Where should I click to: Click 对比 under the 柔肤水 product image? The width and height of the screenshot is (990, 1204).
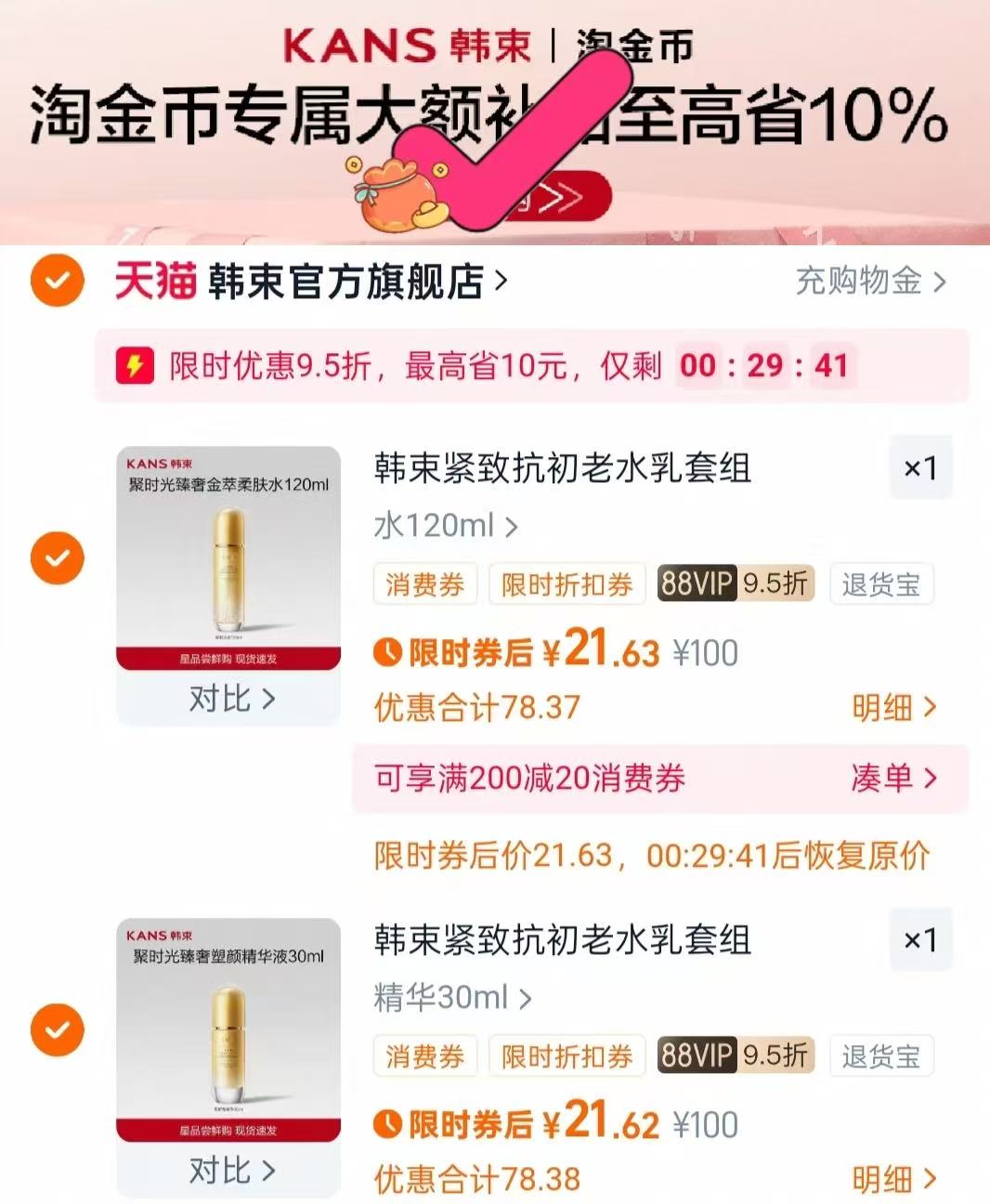pyautogui.click(x=230, y=699)
